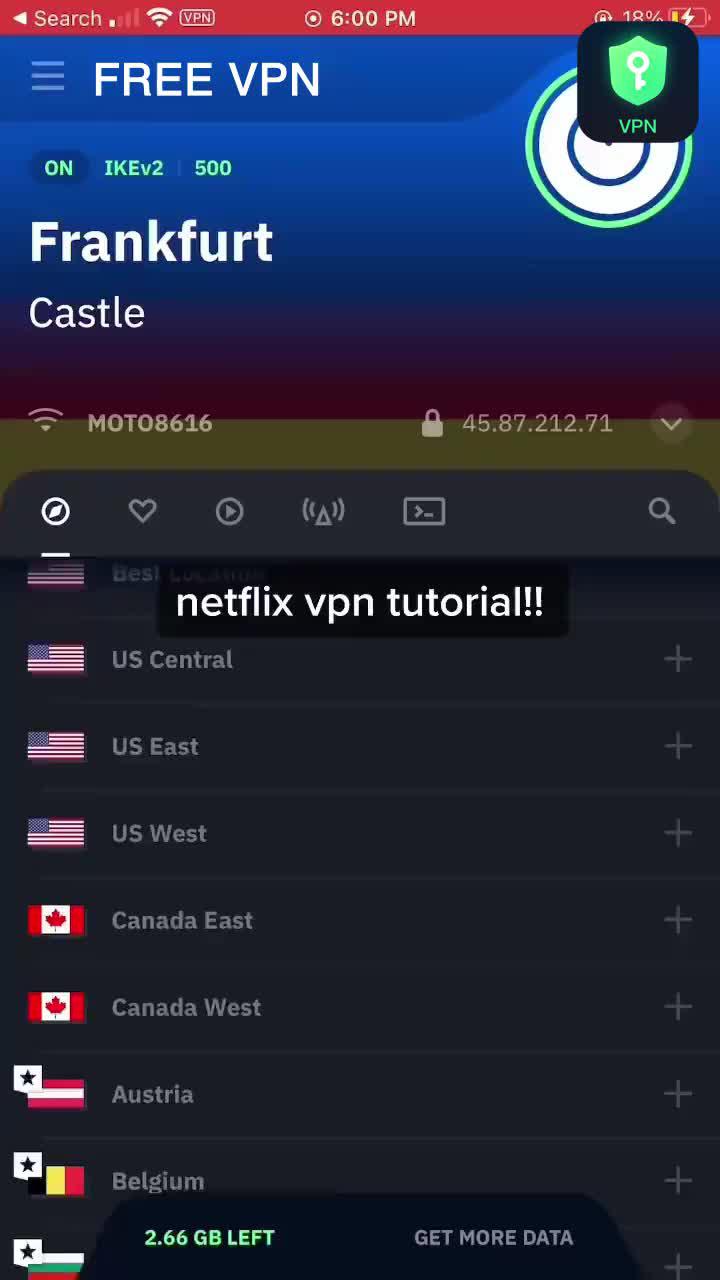Search server locations

(661, 511)
